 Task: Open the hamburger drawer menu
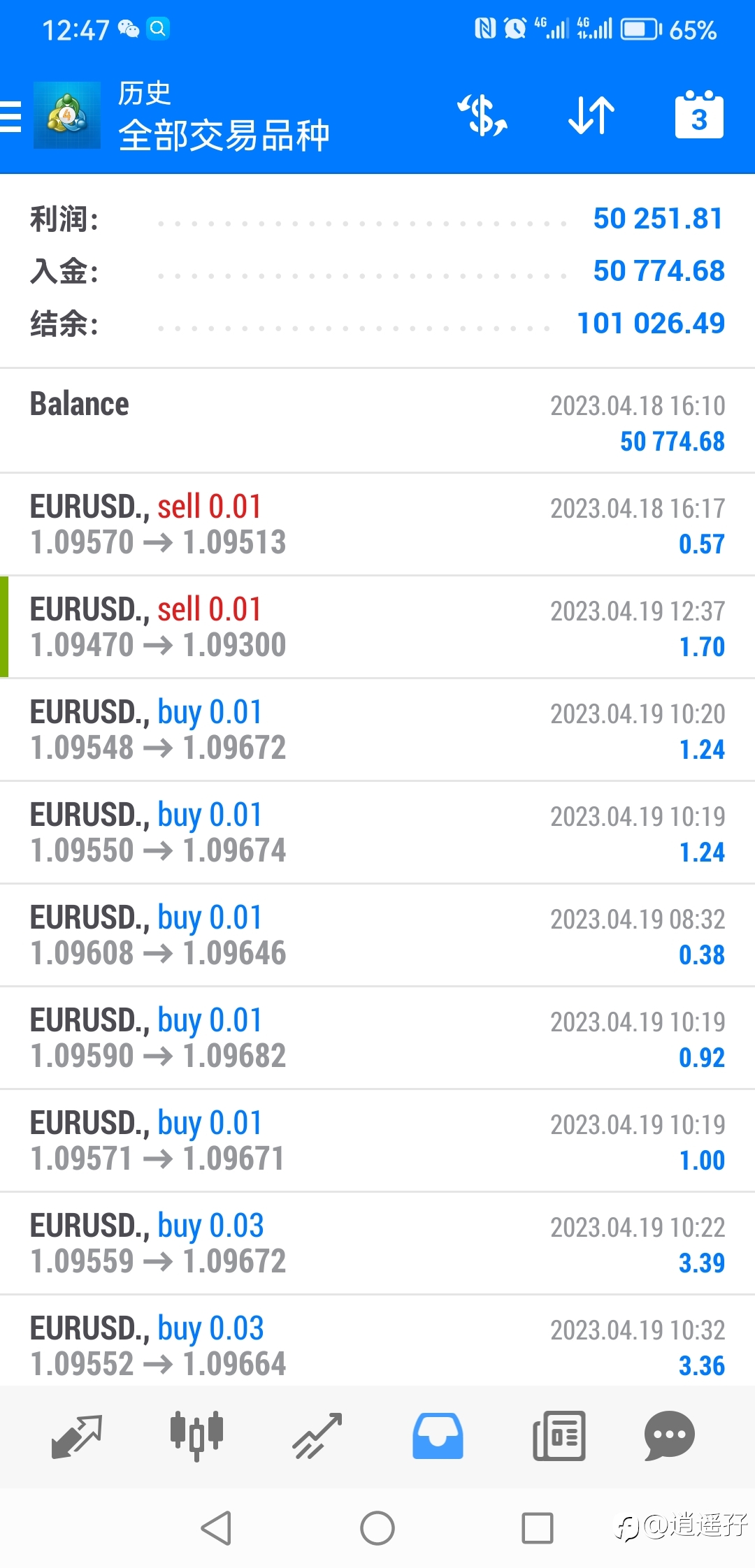point(11,116)
